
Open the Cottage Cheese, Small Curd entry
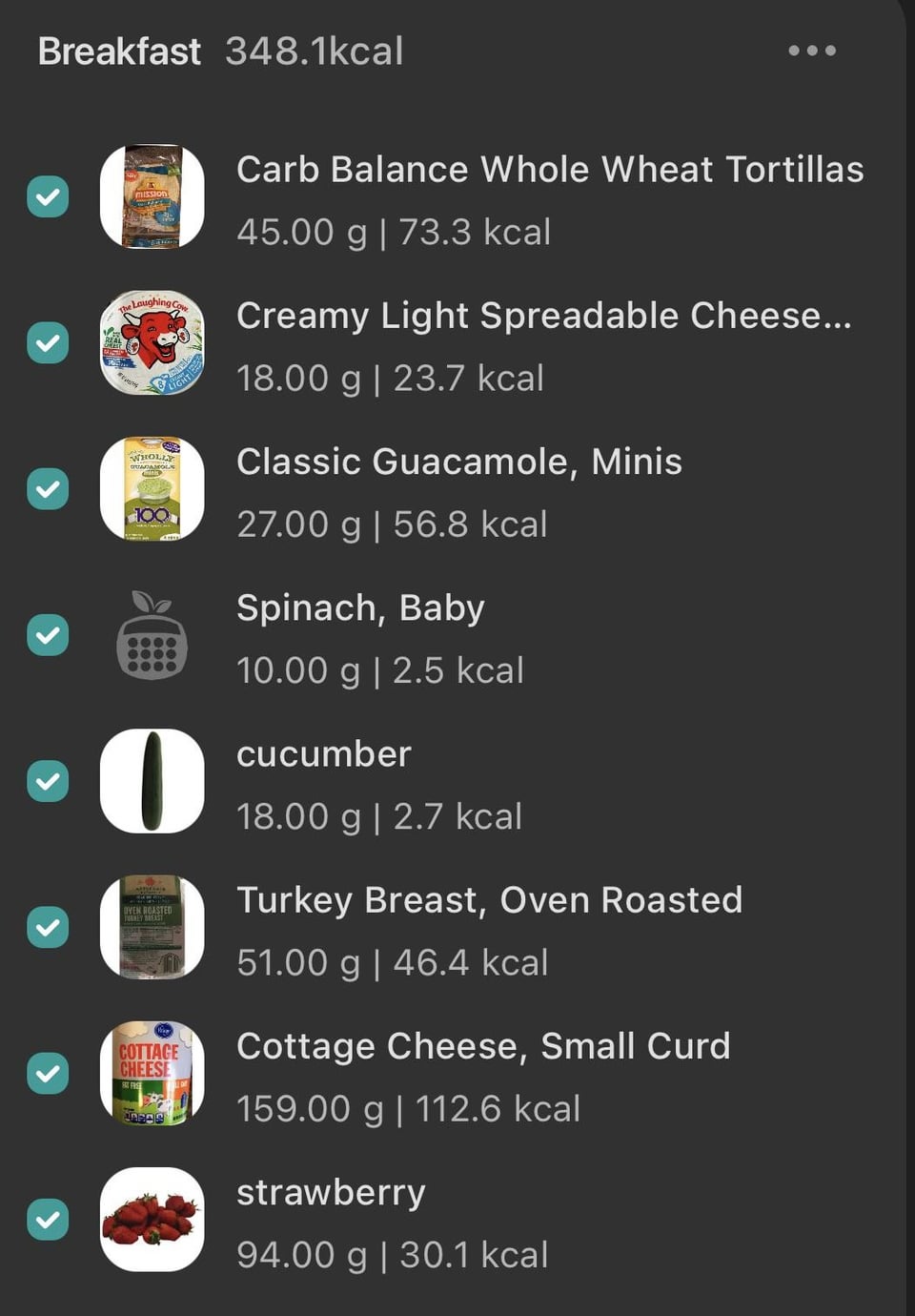(x=482, y=1076)
